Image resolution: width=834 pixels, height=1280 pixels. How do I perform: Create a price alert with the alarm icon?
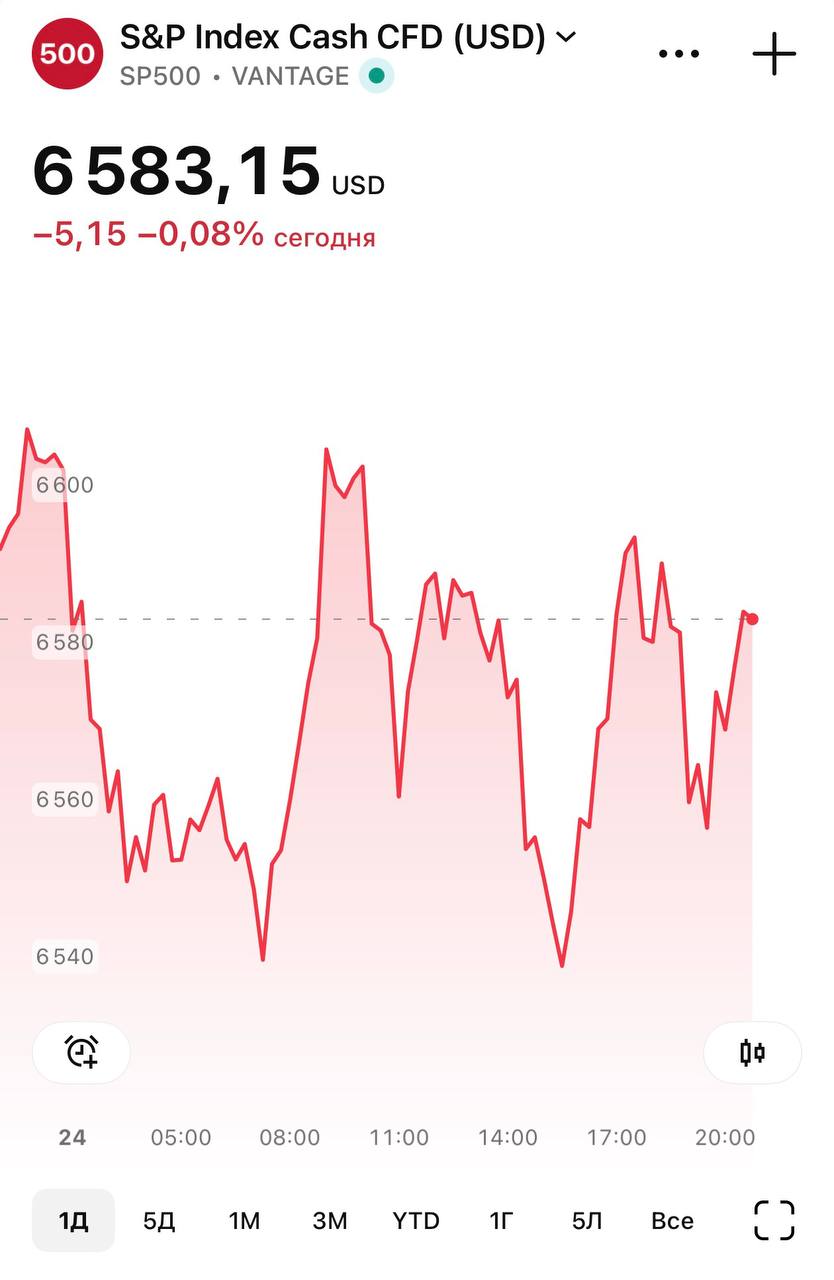[81, 1052]
